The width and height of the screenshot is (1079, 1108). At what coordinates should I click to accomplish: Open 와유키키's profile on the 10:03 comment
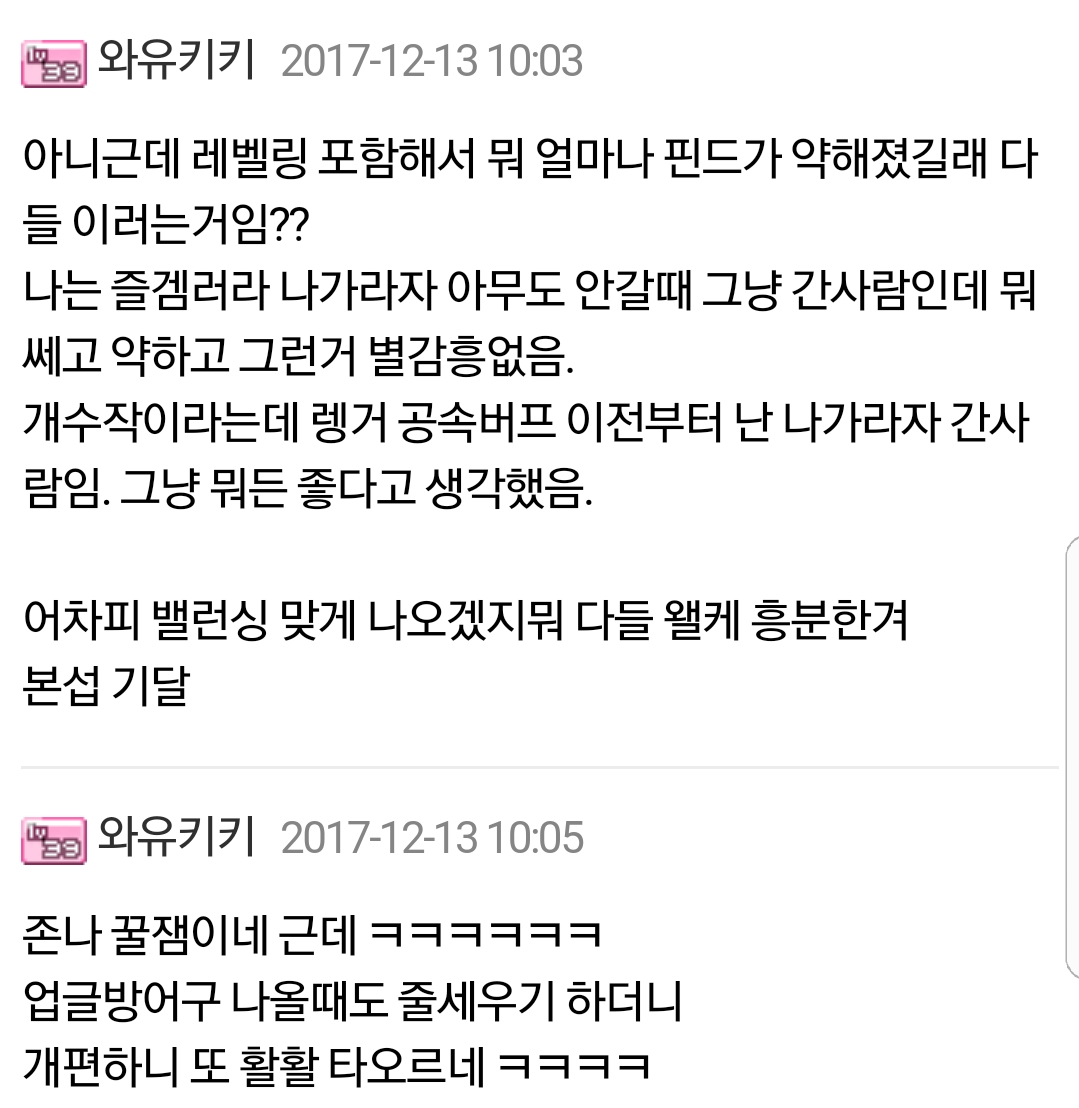point(174,61)
